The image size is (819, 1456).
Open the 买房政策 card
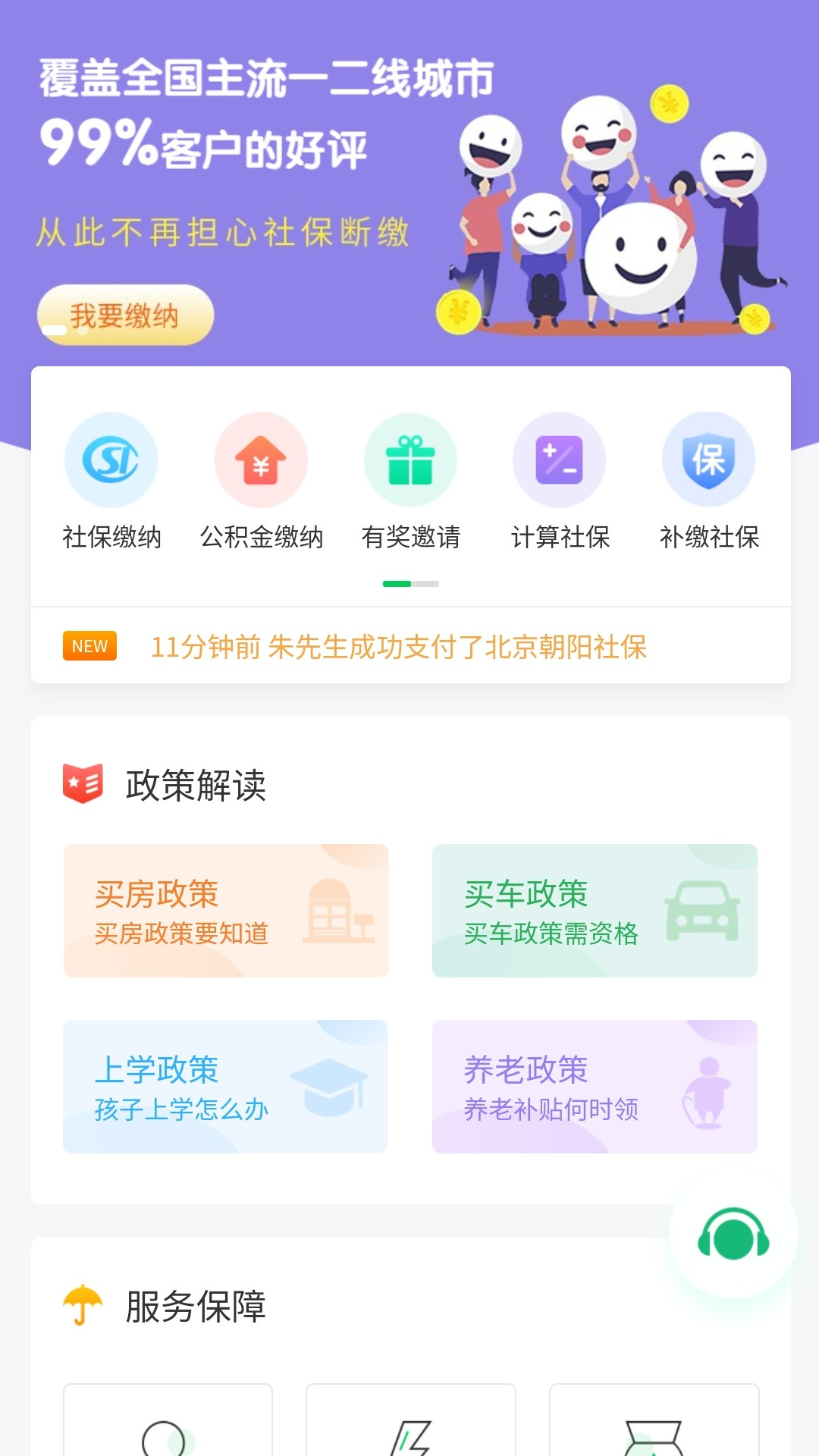pos(226,911)
